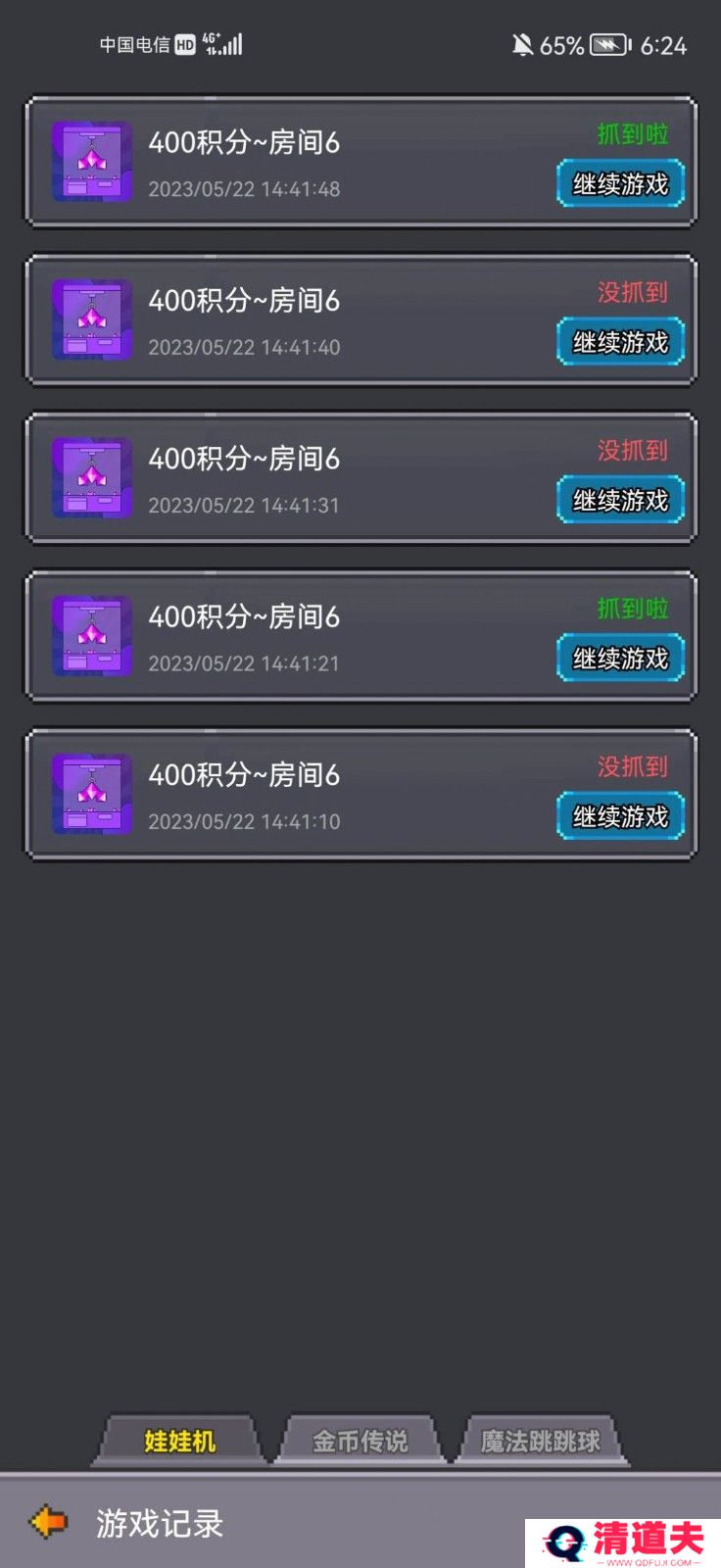Switch to the 娃娃机 tab

pos(179,1441)
